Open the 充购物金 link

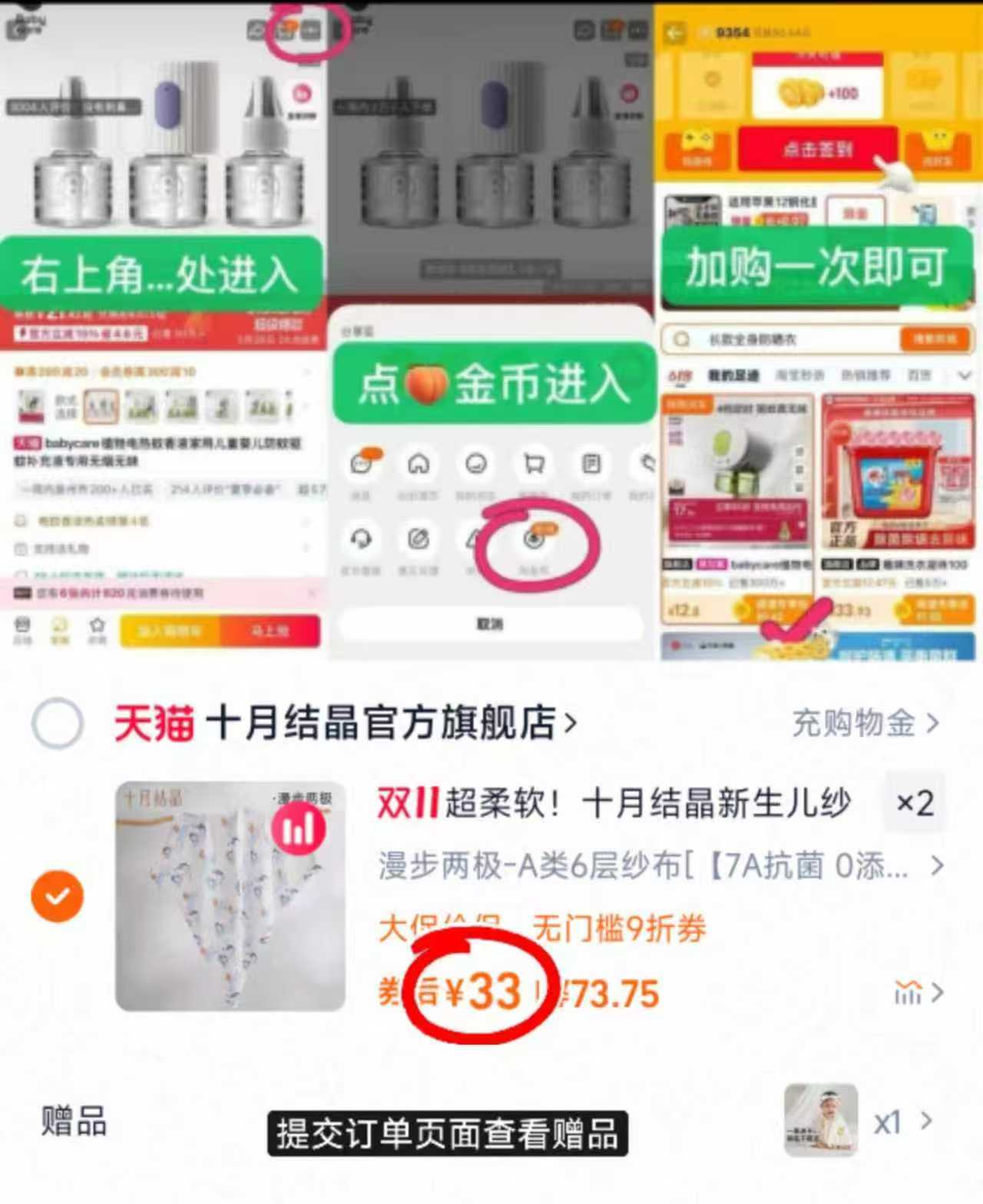[855, 723]
